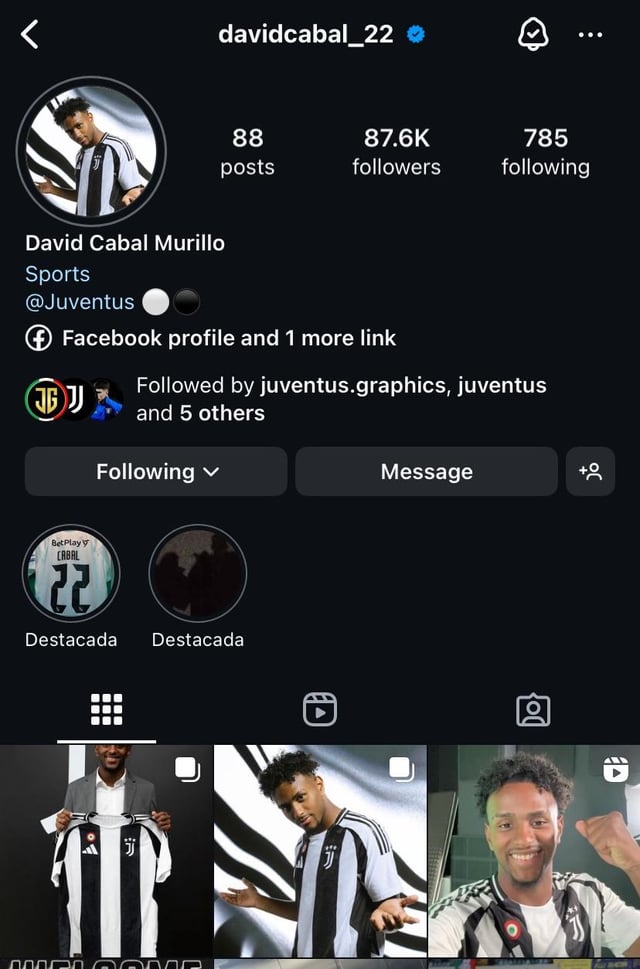Open the three-dot overflow menu
Image resolution: width=640 pixels, height=969 pixels.
590,35
